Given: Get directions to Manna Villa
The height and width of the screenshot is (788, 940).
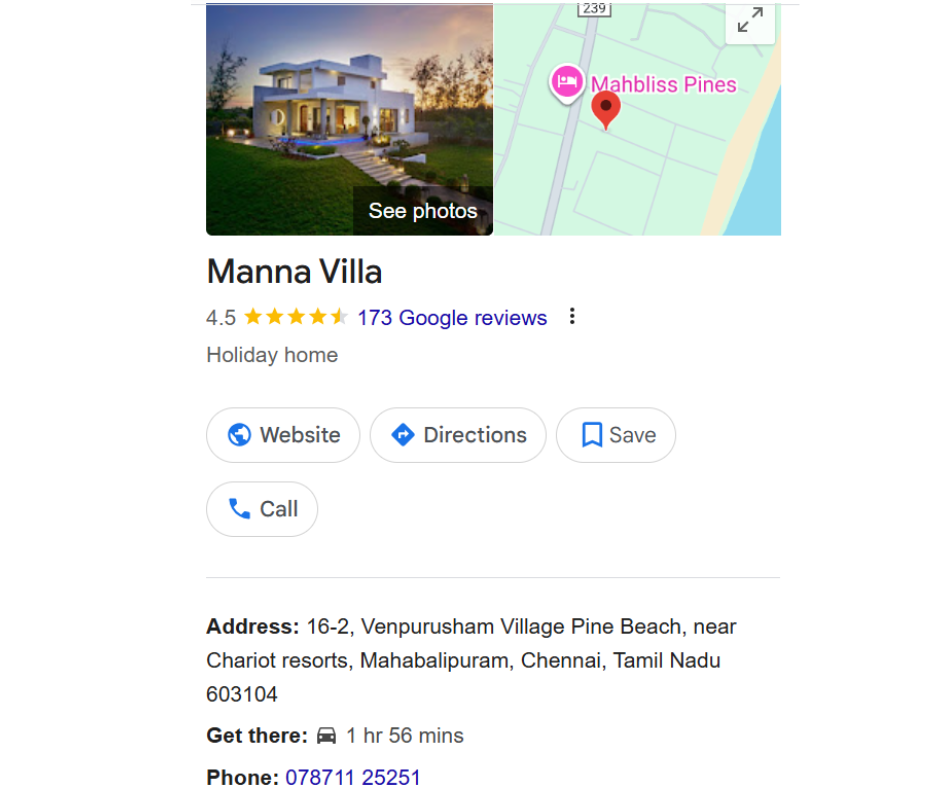Looking at the screenshot, I should pos(458,435).
